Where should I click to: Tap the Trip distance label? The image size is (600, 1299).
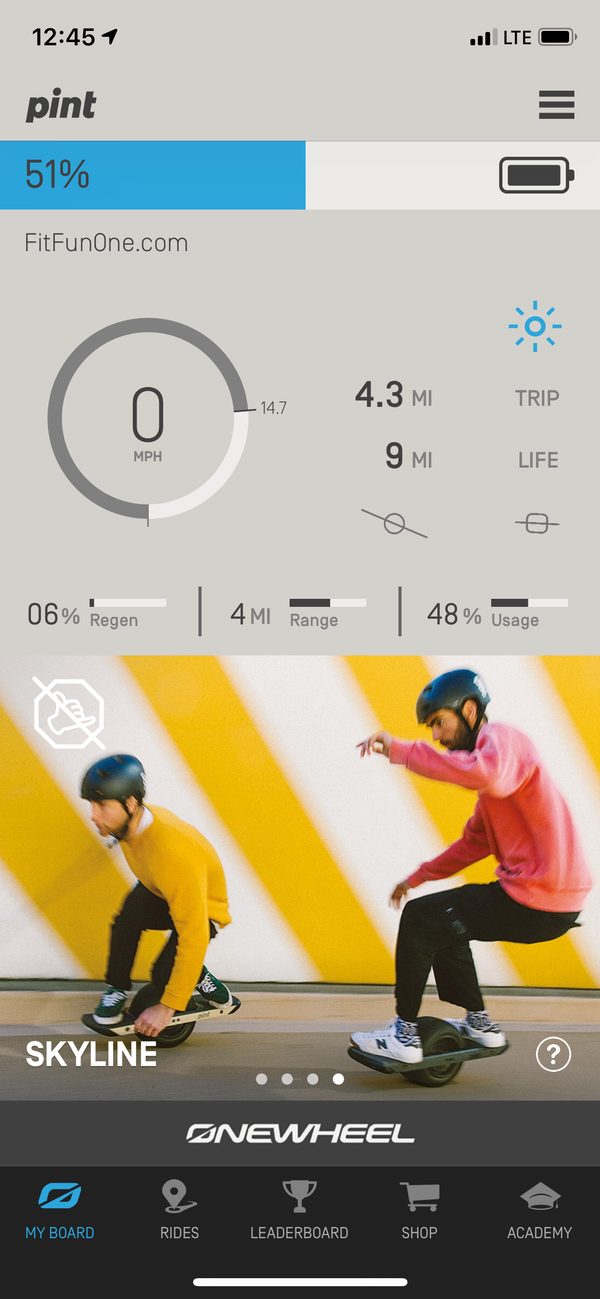coord(537,398)
